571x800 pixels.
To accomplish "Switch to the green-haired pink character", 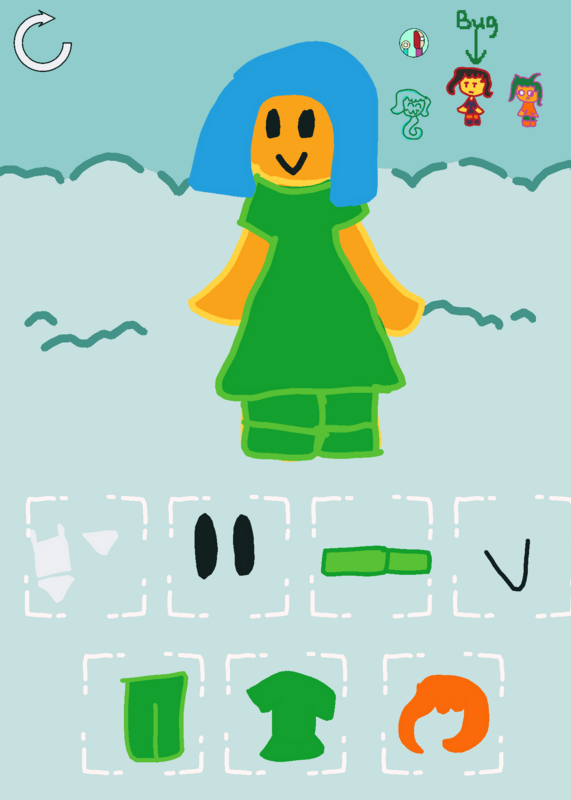I will pos(526,100).
